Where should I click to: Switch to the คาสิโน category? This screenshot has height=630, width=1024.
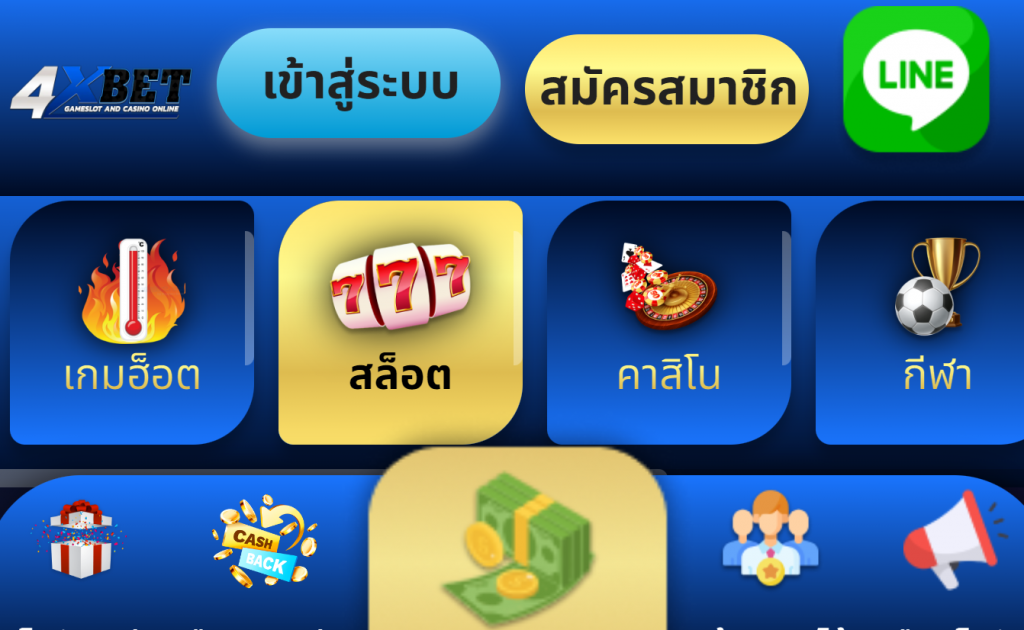point(668,322)
